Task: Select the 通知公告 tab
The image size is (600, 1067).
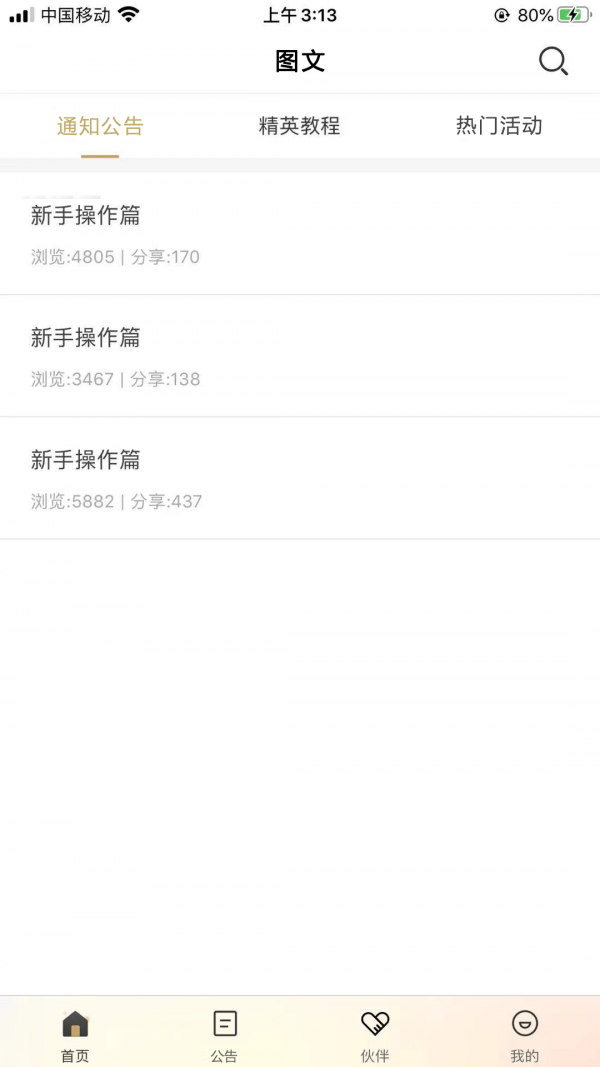Action: 100,126
